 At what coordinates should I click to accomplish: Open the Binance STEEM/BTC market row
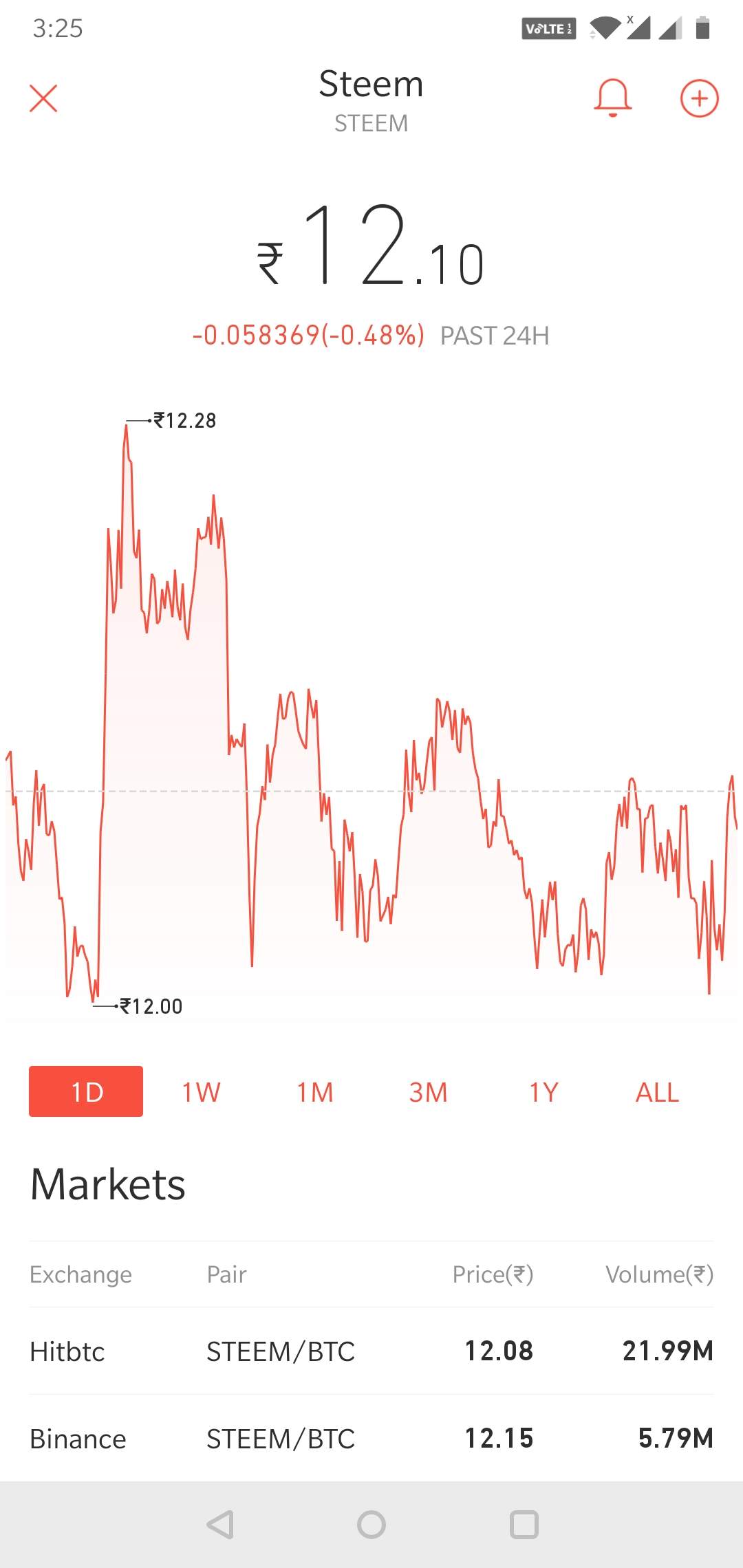click(371, 1438)
